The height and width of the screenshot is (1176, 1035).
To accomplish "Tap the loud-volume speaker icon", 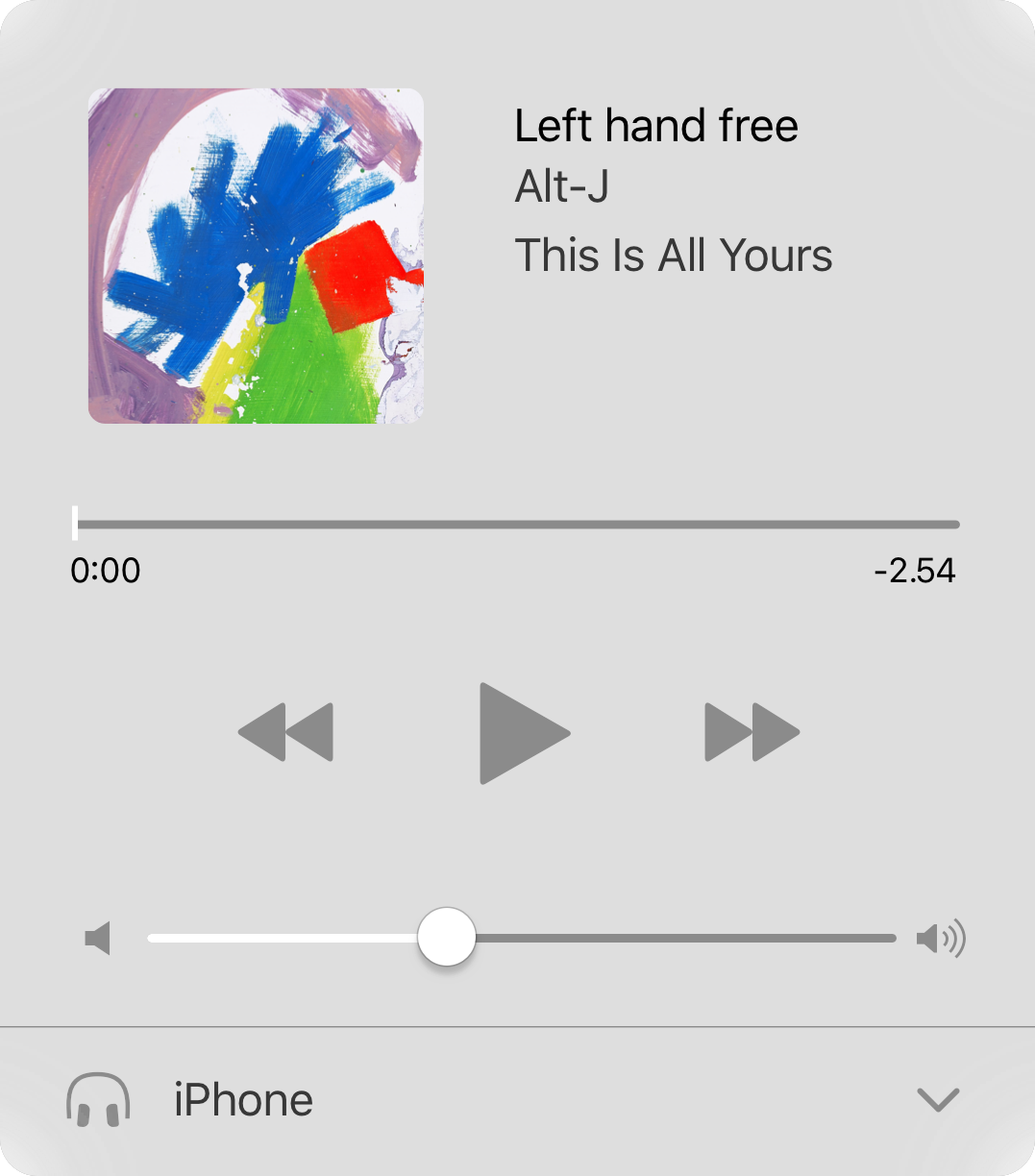I will coord(940,938).
